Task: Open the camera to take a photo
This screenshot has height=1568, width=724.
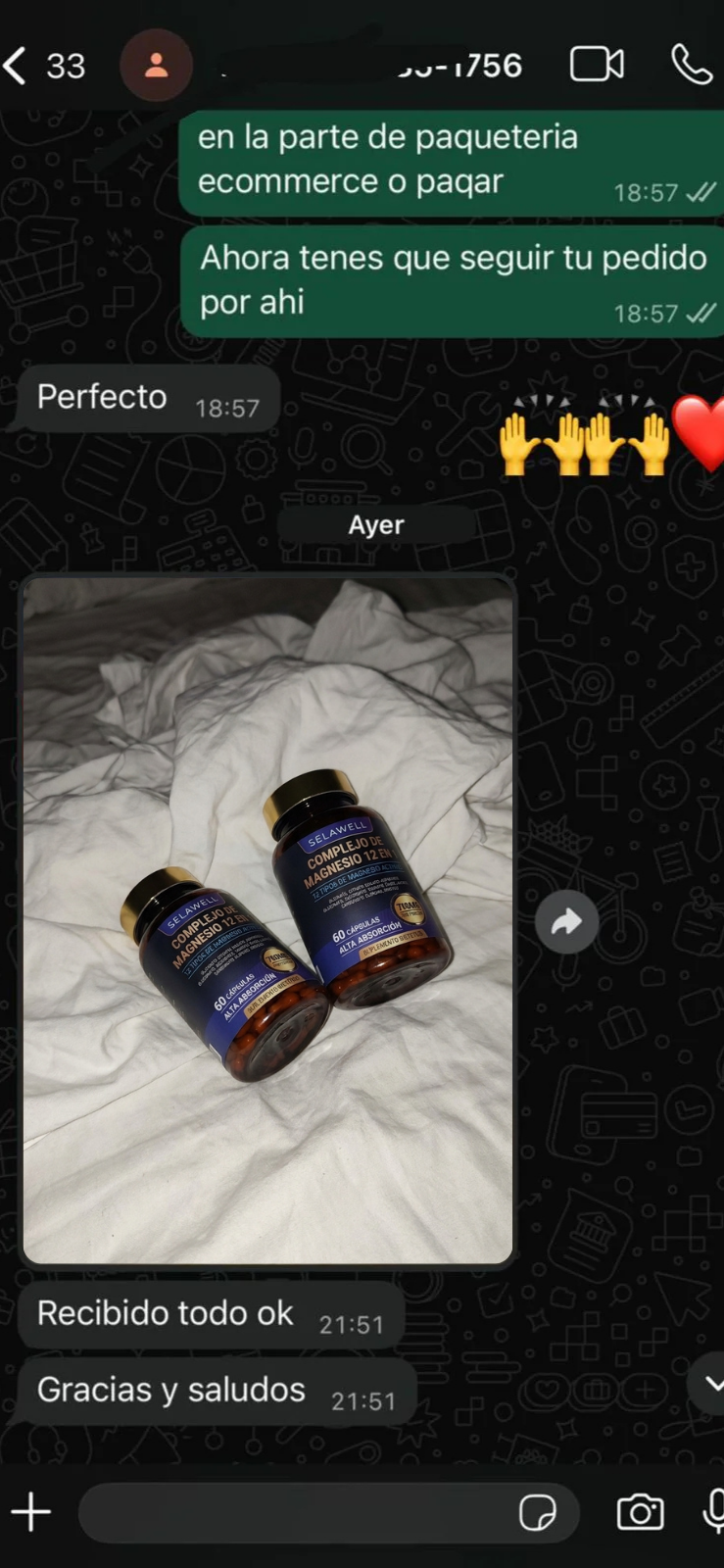Action: tap(640, 1512)
